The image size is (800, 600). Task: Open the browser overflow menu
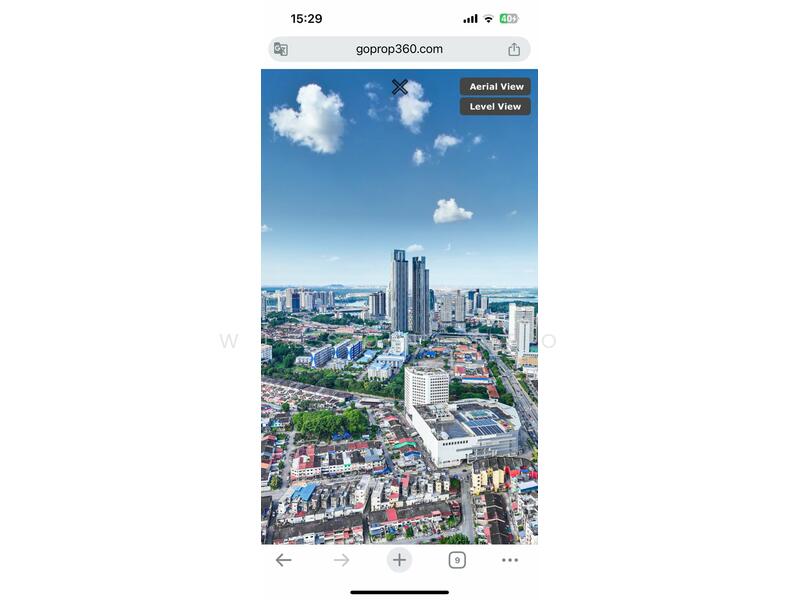click(x=510, y=560)
